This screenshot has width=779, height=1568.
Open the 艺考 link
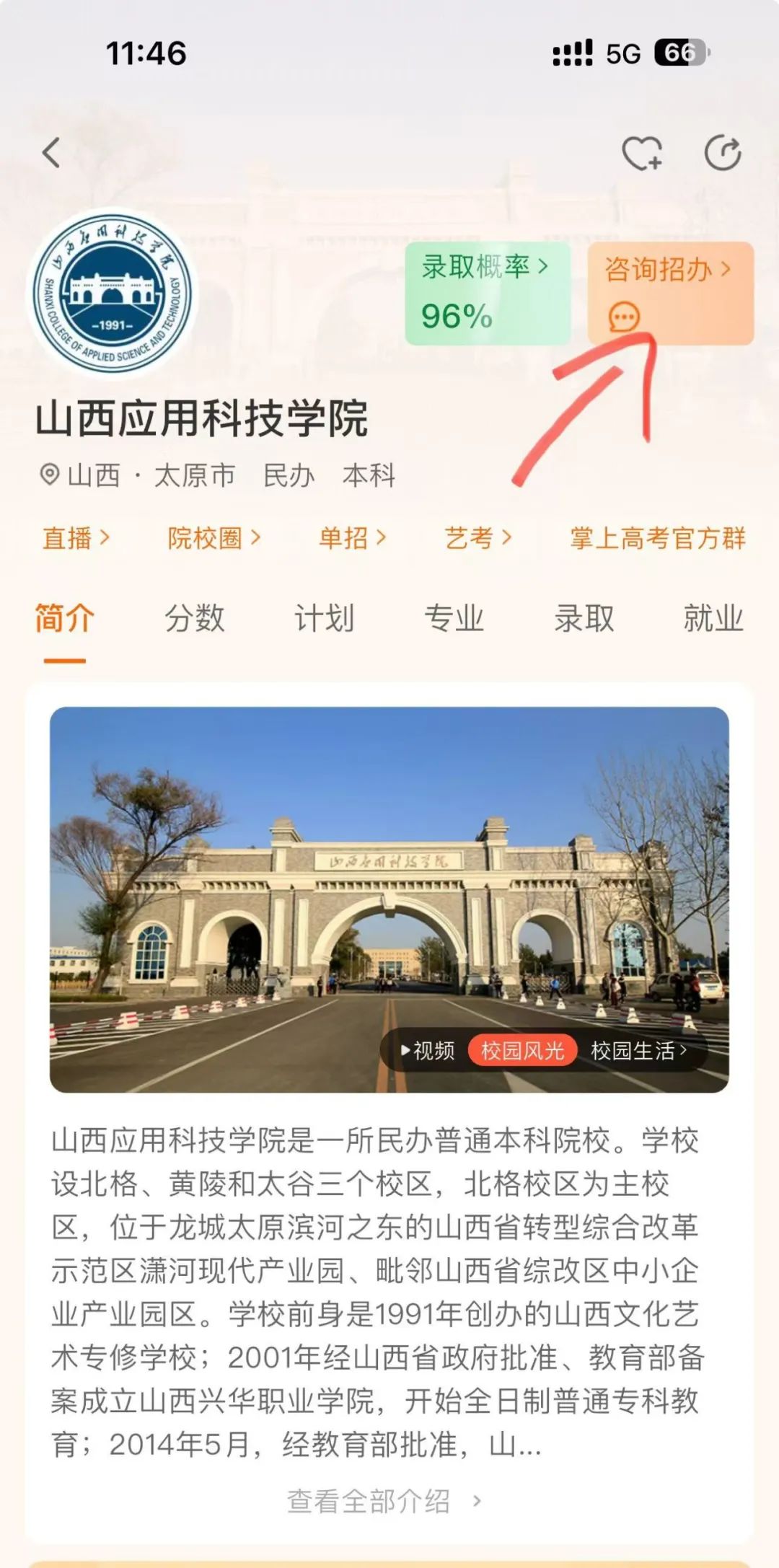click(477, 538)
